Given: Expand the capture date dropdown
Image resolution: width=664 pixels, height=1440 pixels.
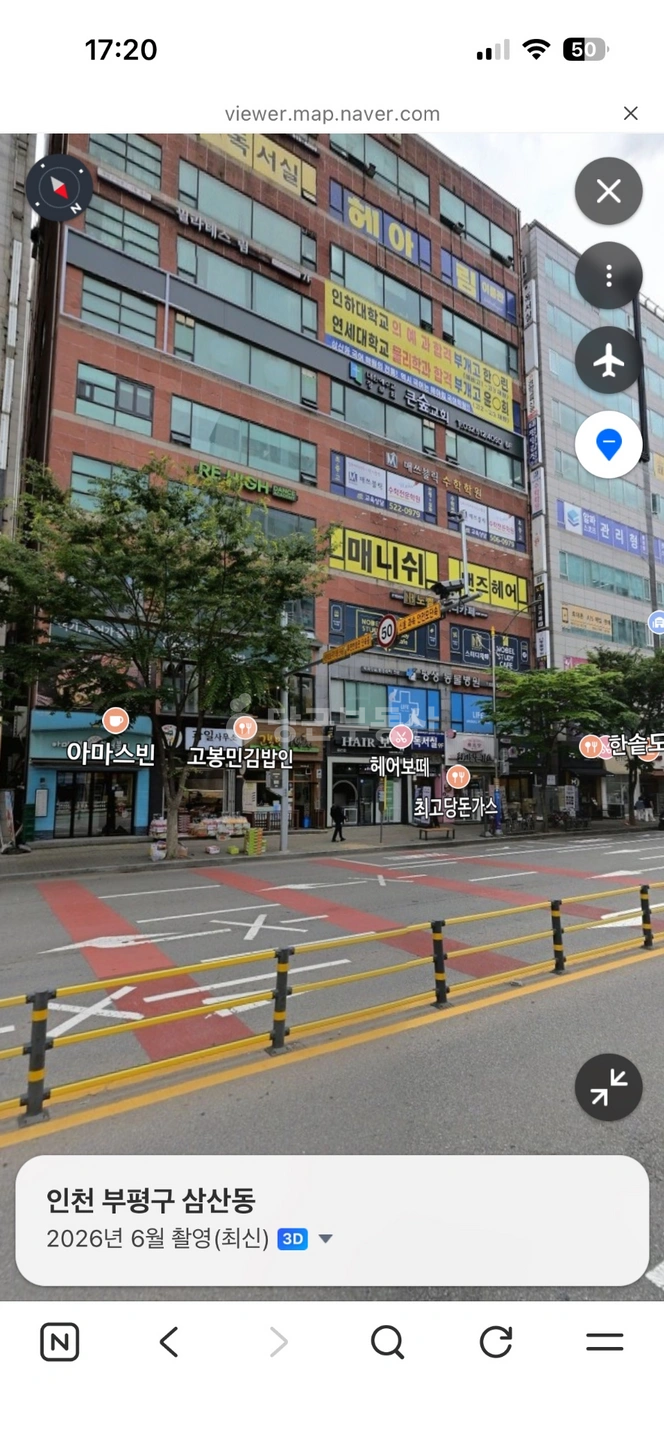Looking at the screenshot, I should click(x=325, y=1239).
